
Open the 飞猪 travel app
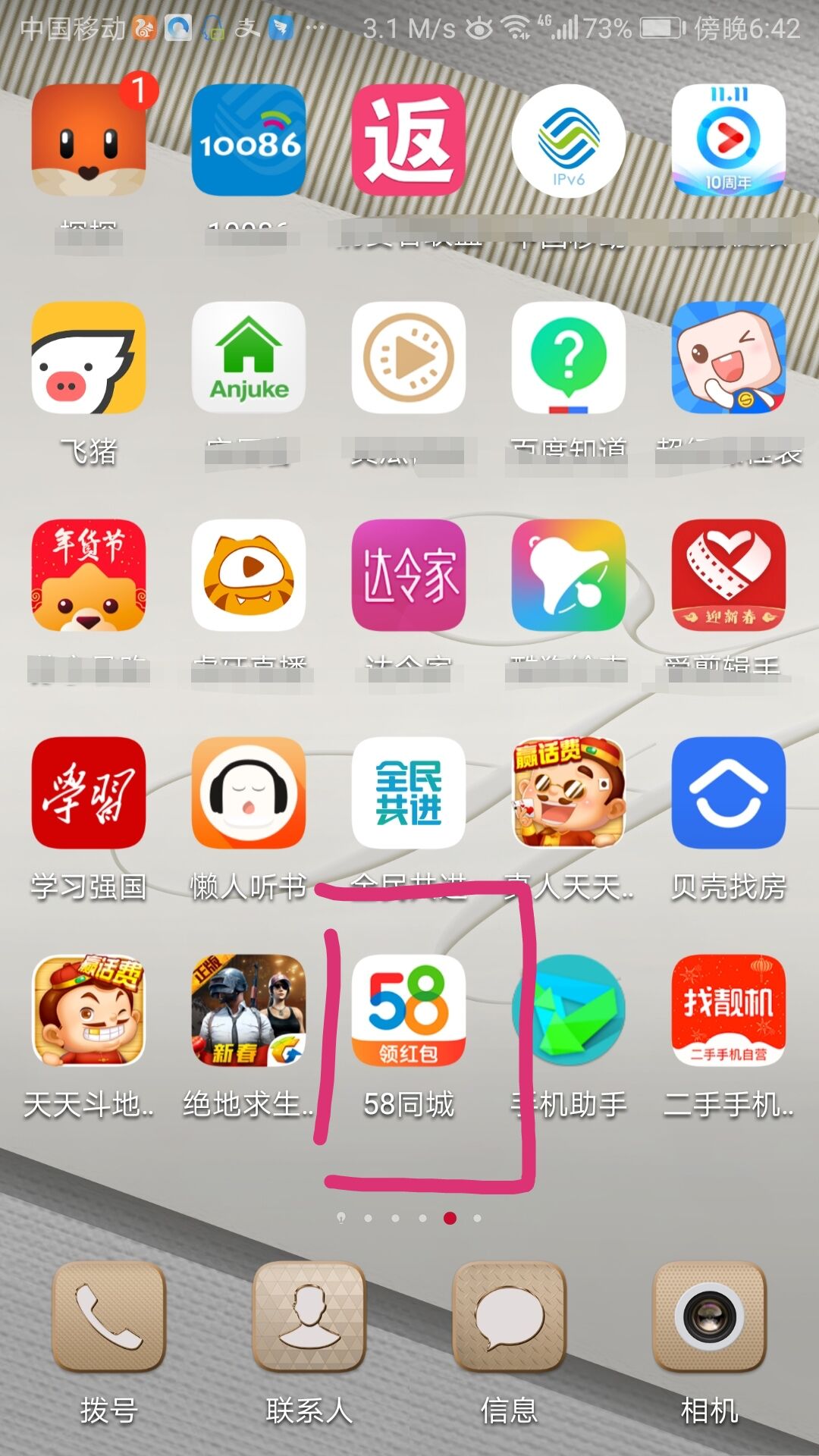pyautogui.click(x=89, y=358)
